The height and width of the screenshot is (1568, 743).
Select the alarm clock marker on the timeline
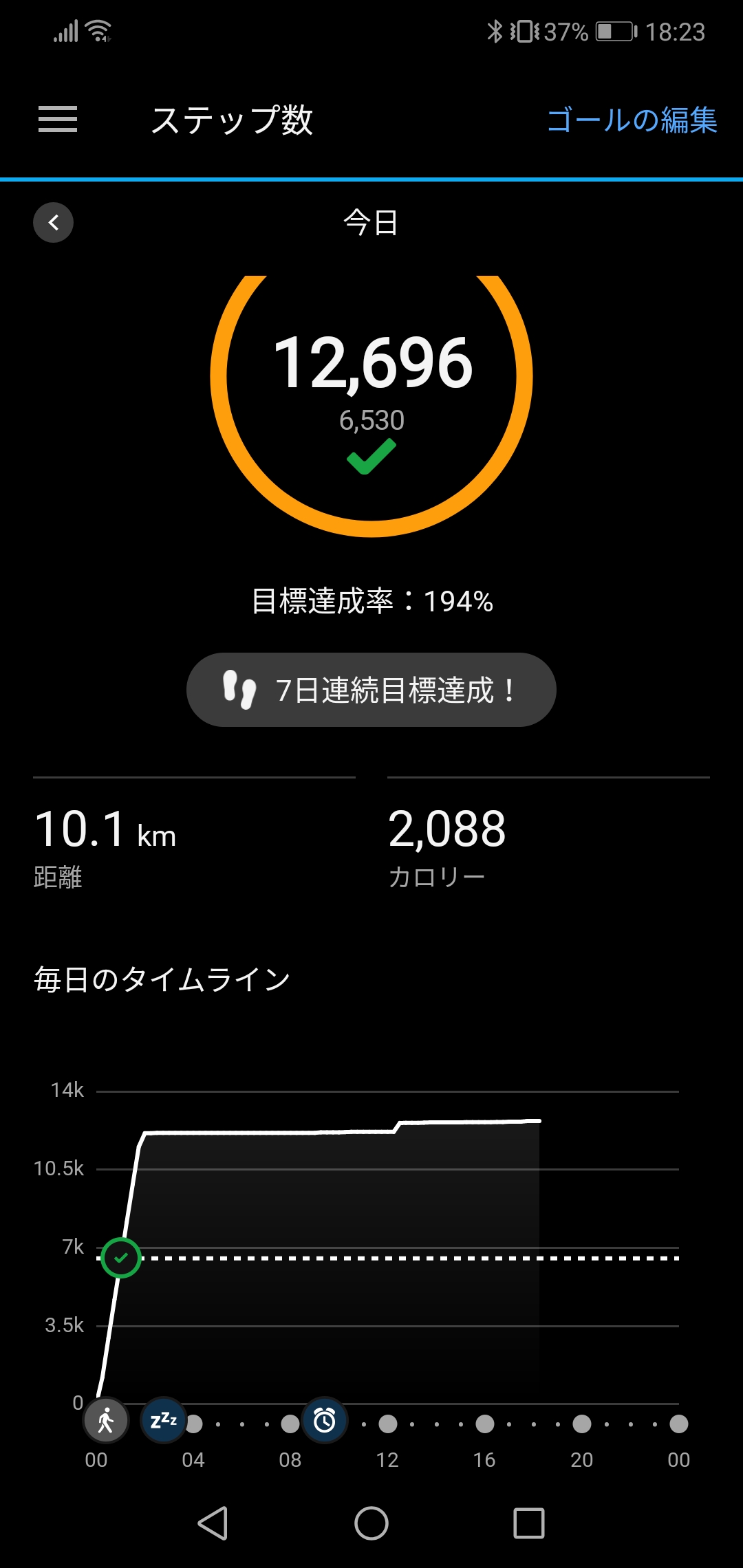pos(325,1420)
